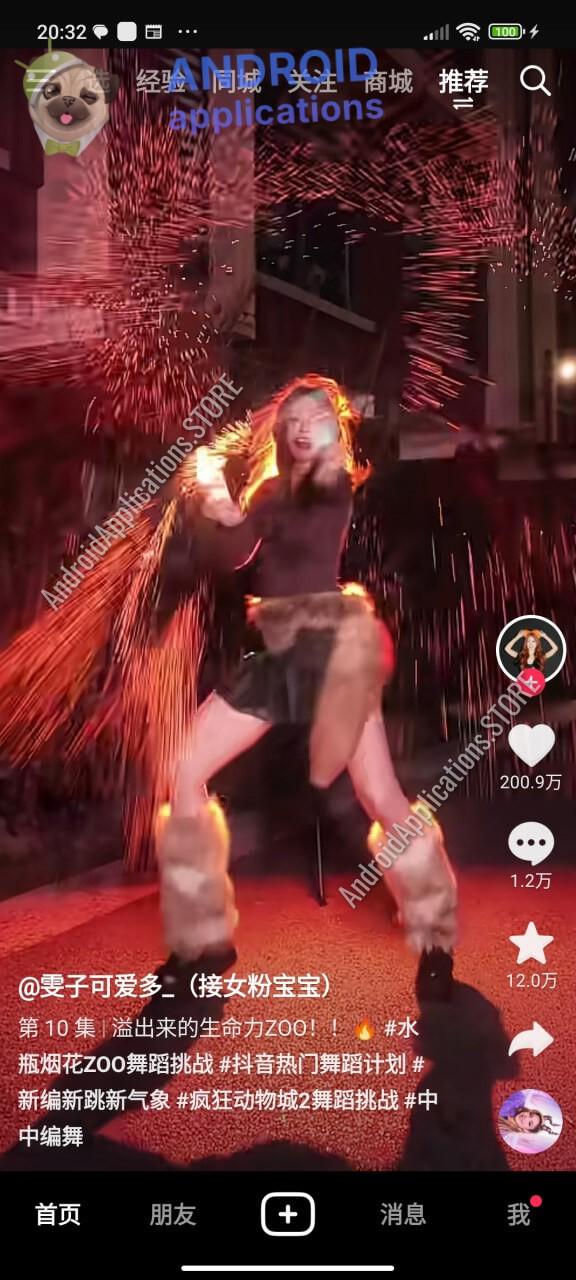Like this video with the heart
This screenshot has height=1280, width=576.
pyautogui.click(x=531, y=744)
